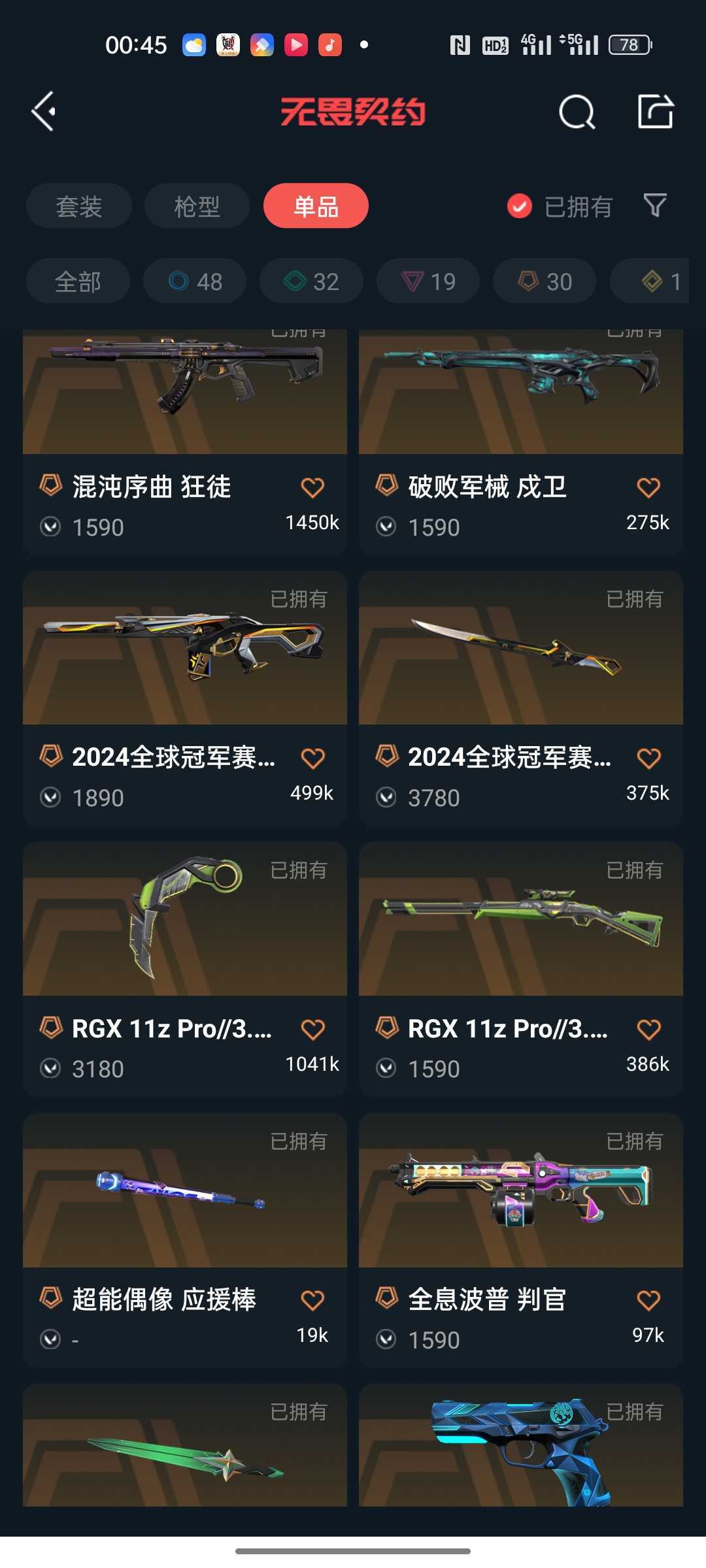
Task: Filter by the chip showing 32
Action: [311, 281]
